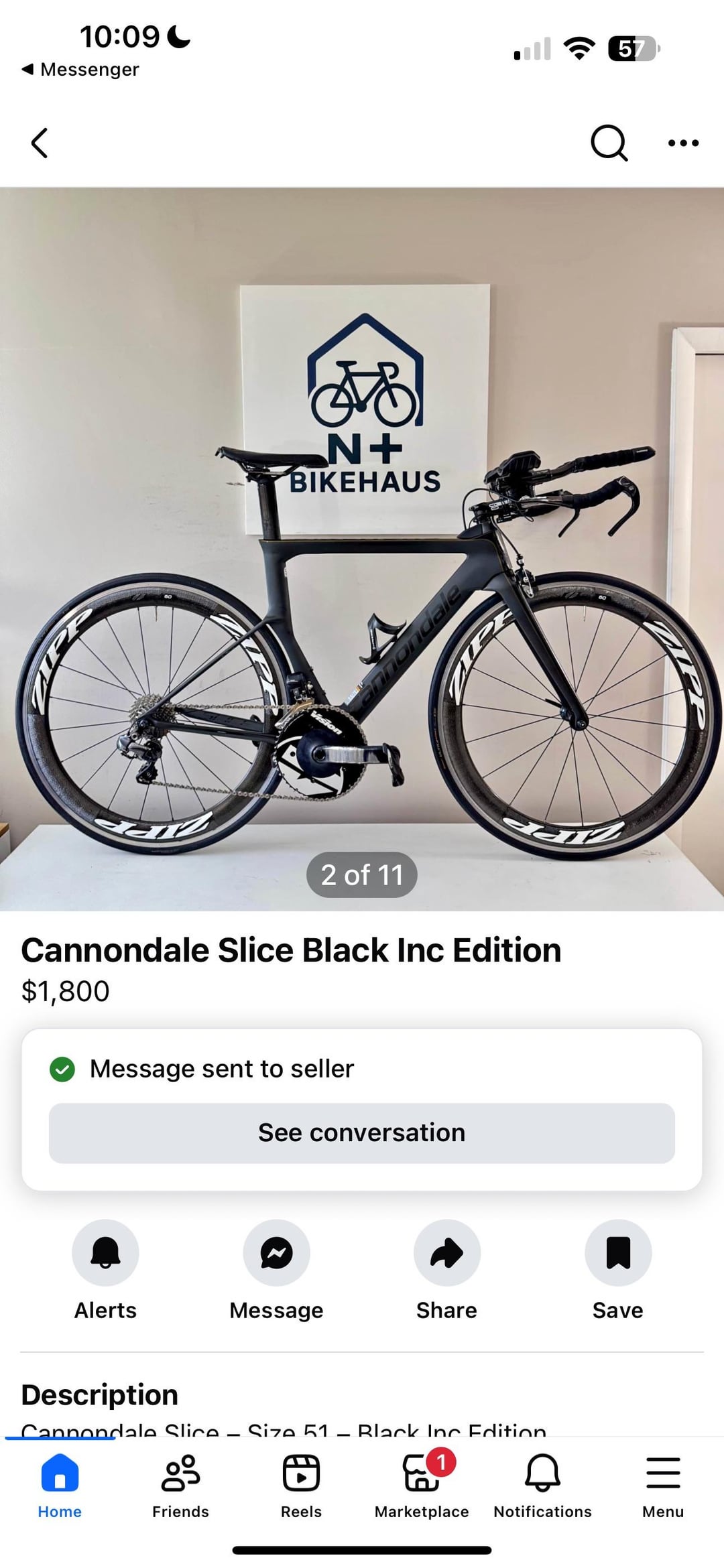
Task: Message the seller via Messenger icon
Action: pyautogui.click(x=276, y=1253)
